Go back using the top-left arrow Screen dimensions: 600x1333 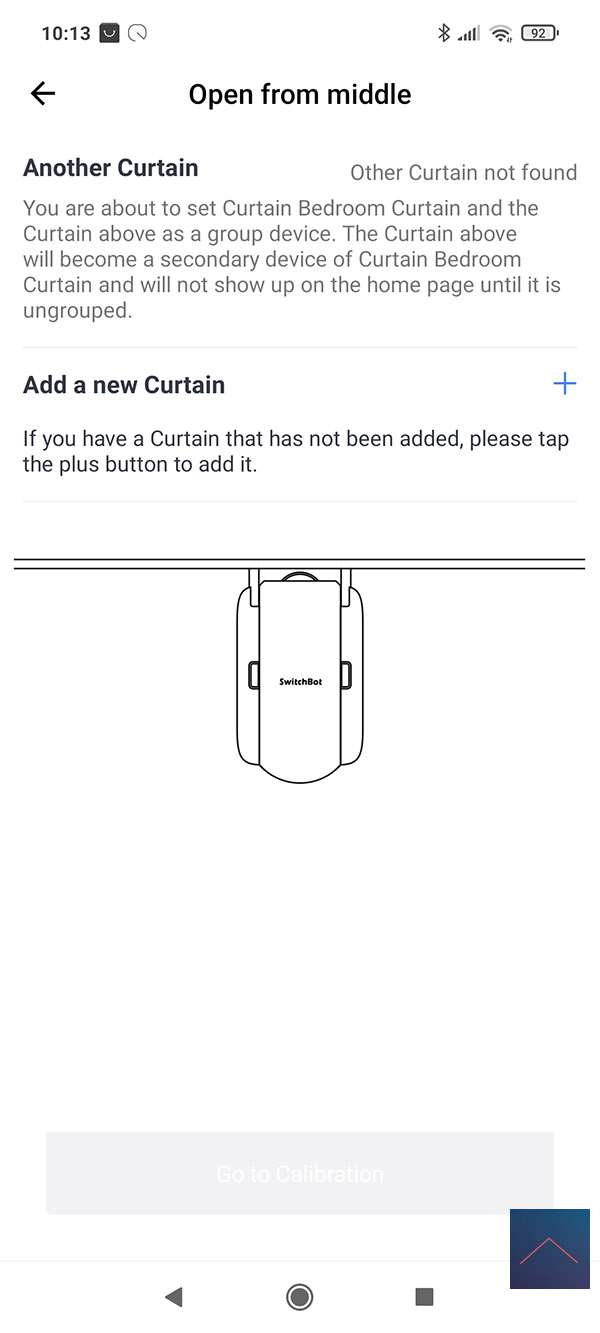(x=43, y=94)
